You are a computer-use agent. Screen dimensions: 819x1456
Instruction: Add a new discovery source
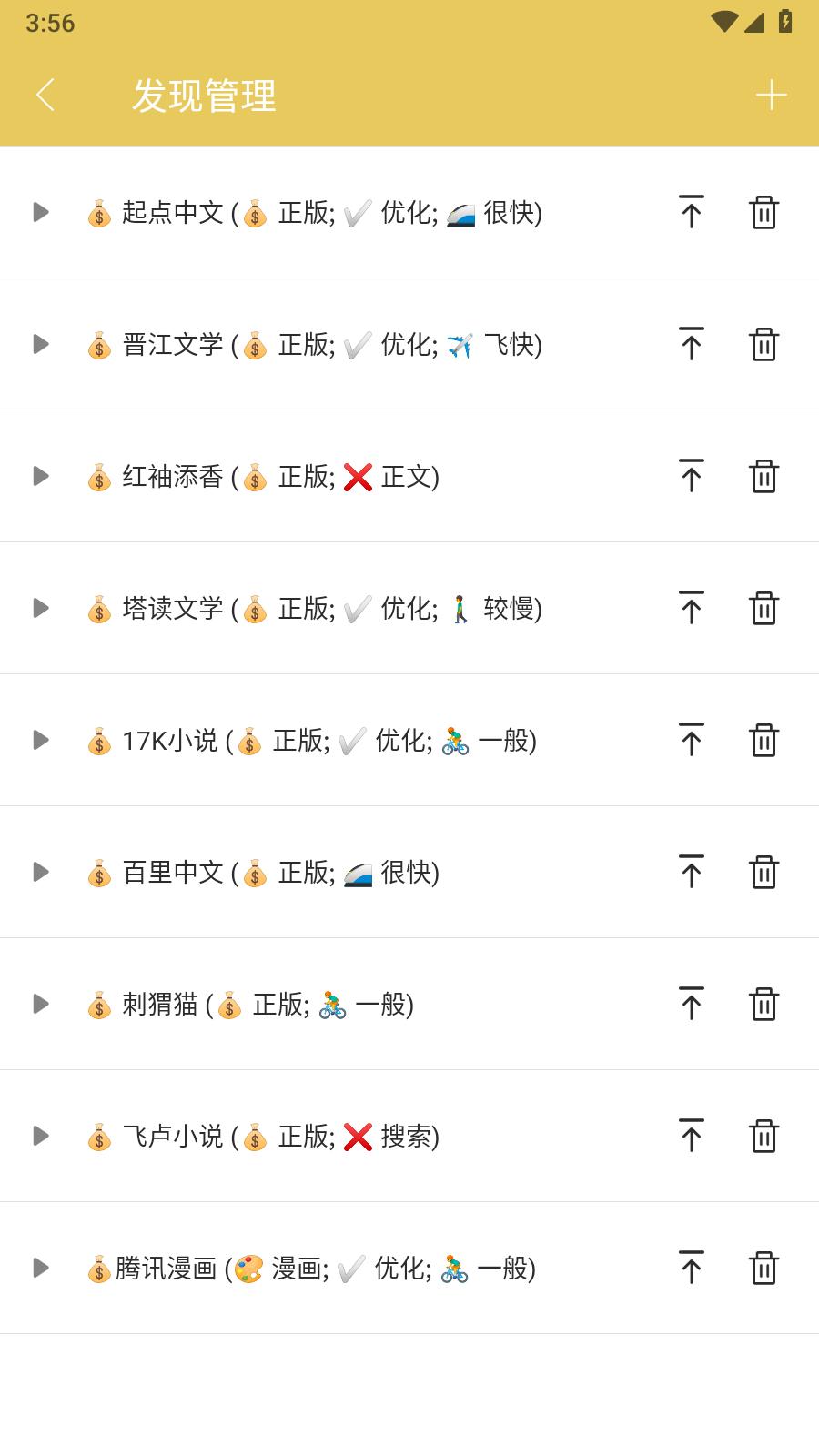point(771,95)
